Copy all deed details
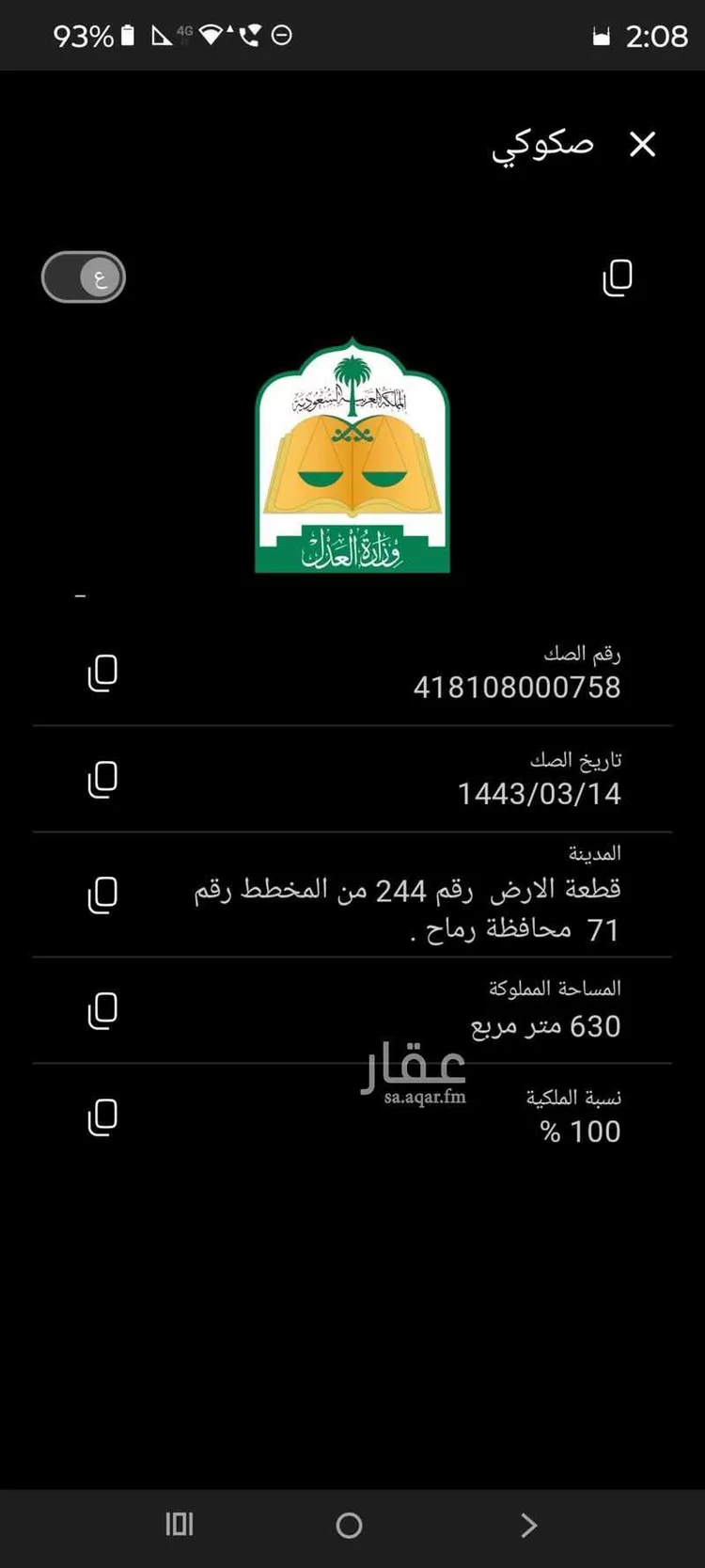This screenshot has height=1568, width=705. (x=617, y=277)
